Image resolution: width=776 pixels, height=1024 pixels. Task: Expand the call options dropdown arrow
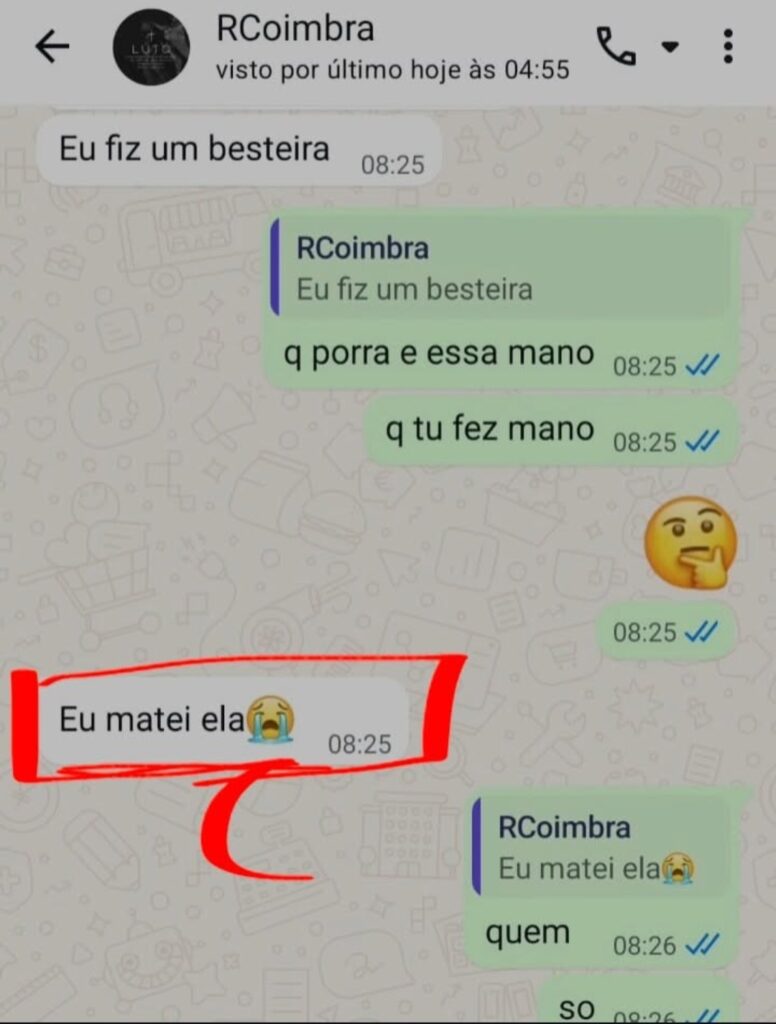pos(669,47)
